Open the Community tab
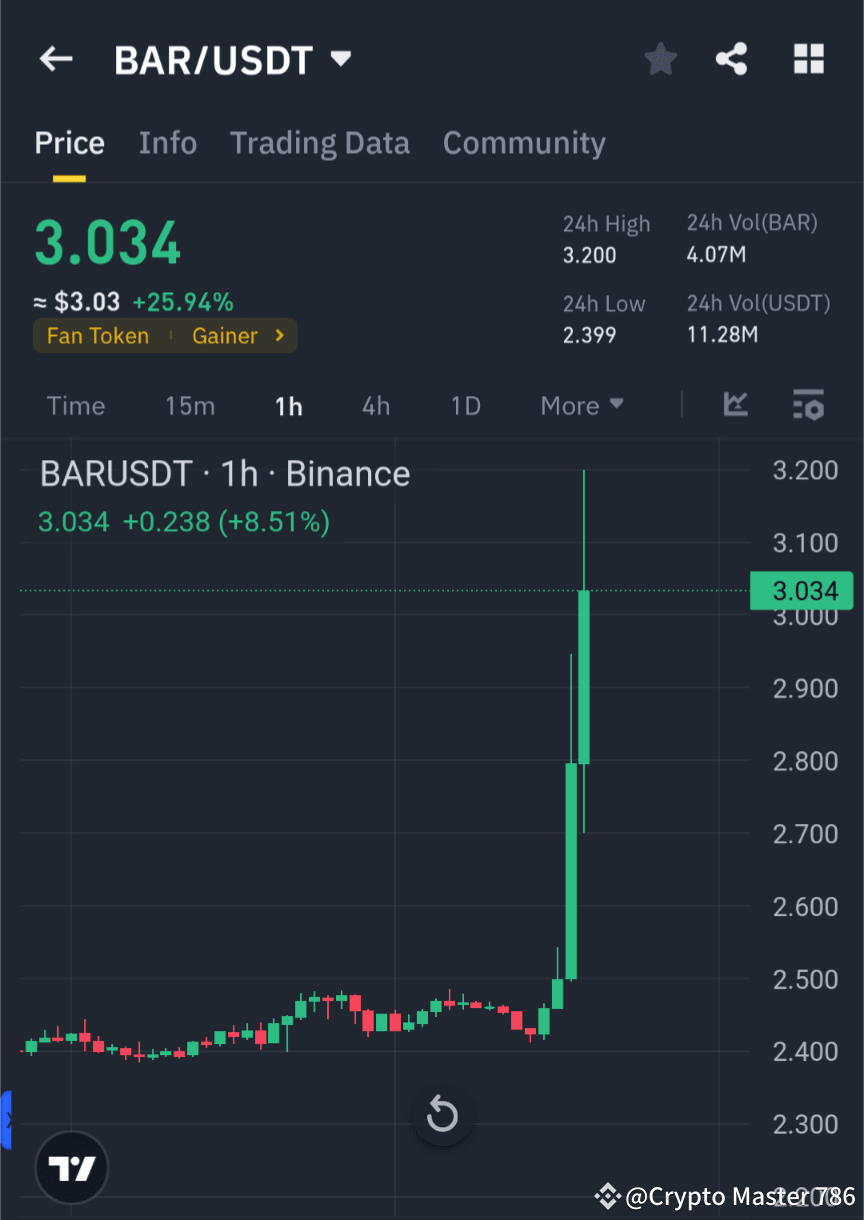864x1220 pixels. tap(524, 143)
